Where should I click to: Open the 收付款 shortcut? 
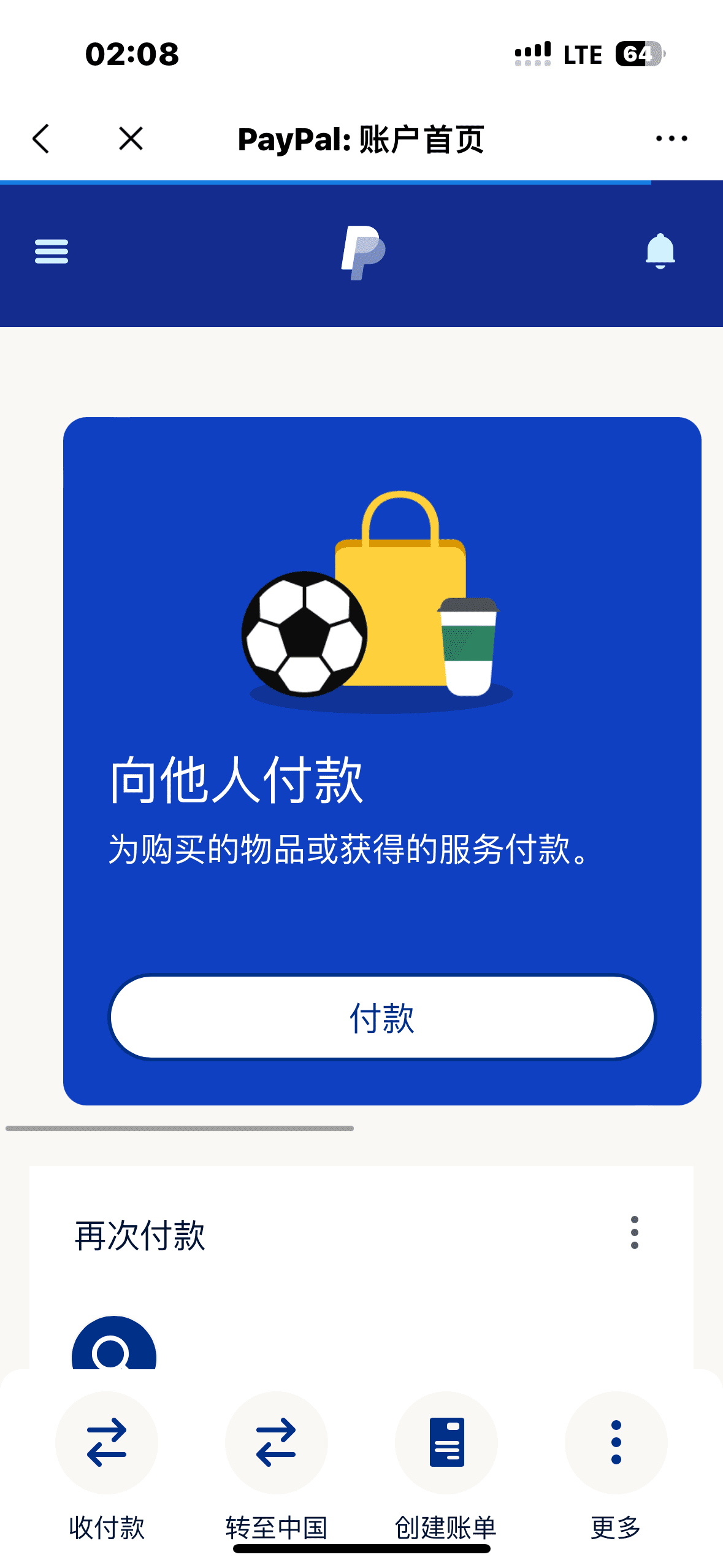click(x=107, y=1442)
